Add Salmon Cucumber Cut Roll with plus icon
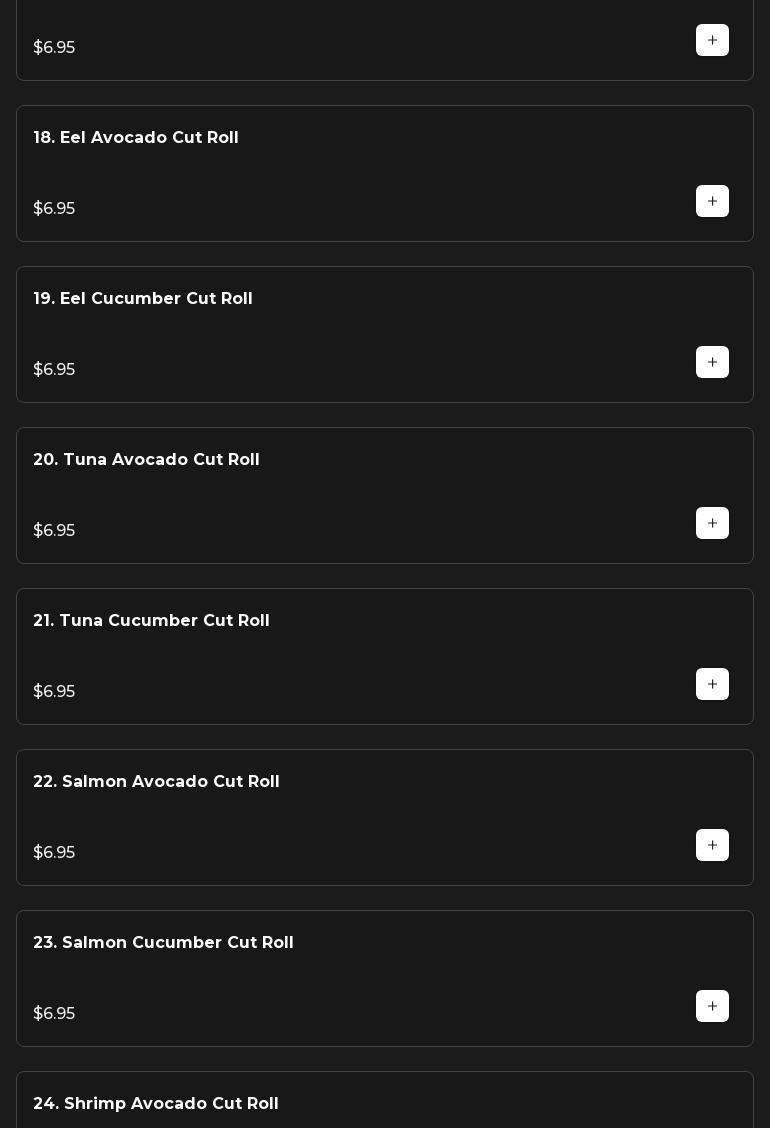770x1128 pixels. pos(712,1006)
